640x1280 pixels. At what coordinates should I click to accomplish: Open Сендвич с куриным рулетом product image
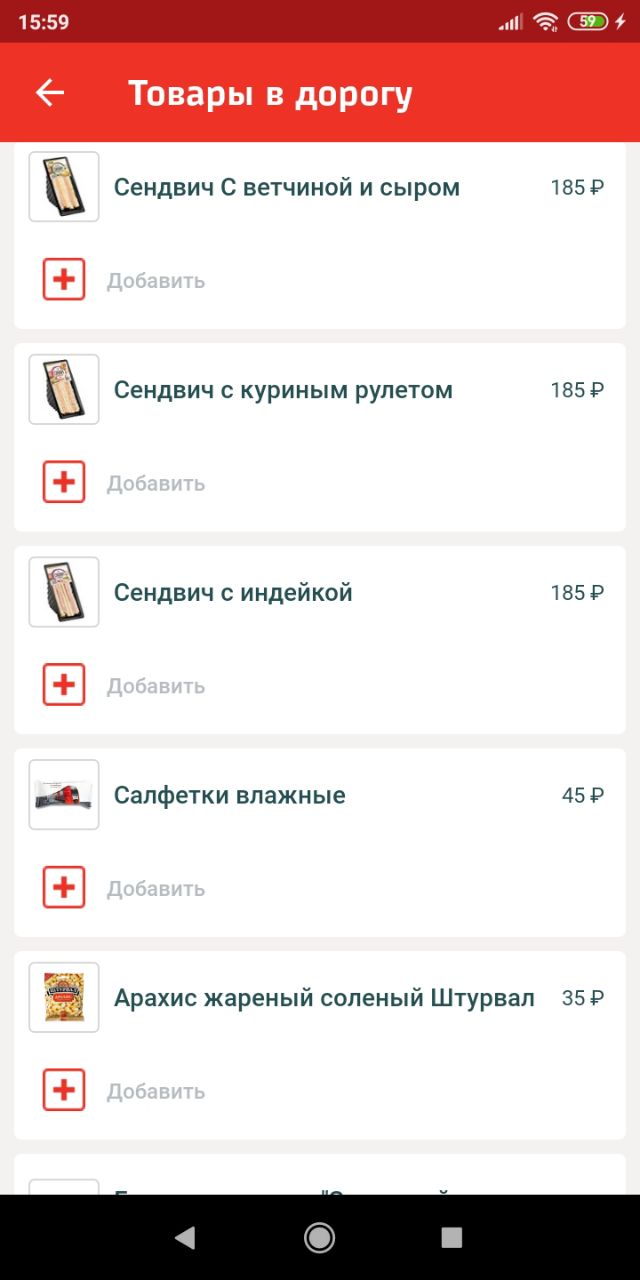pyautogui.click(x=64, y=390)
